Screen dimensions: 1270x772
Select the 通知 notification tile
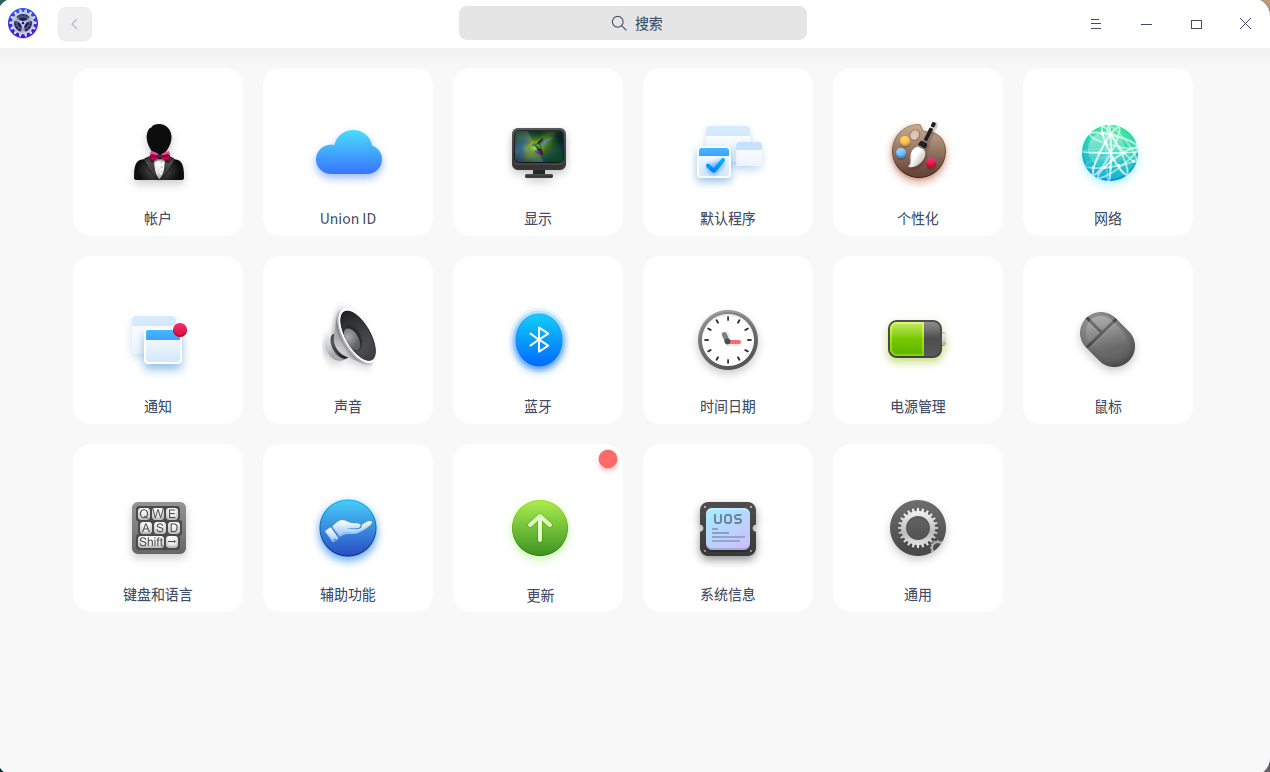158,340
